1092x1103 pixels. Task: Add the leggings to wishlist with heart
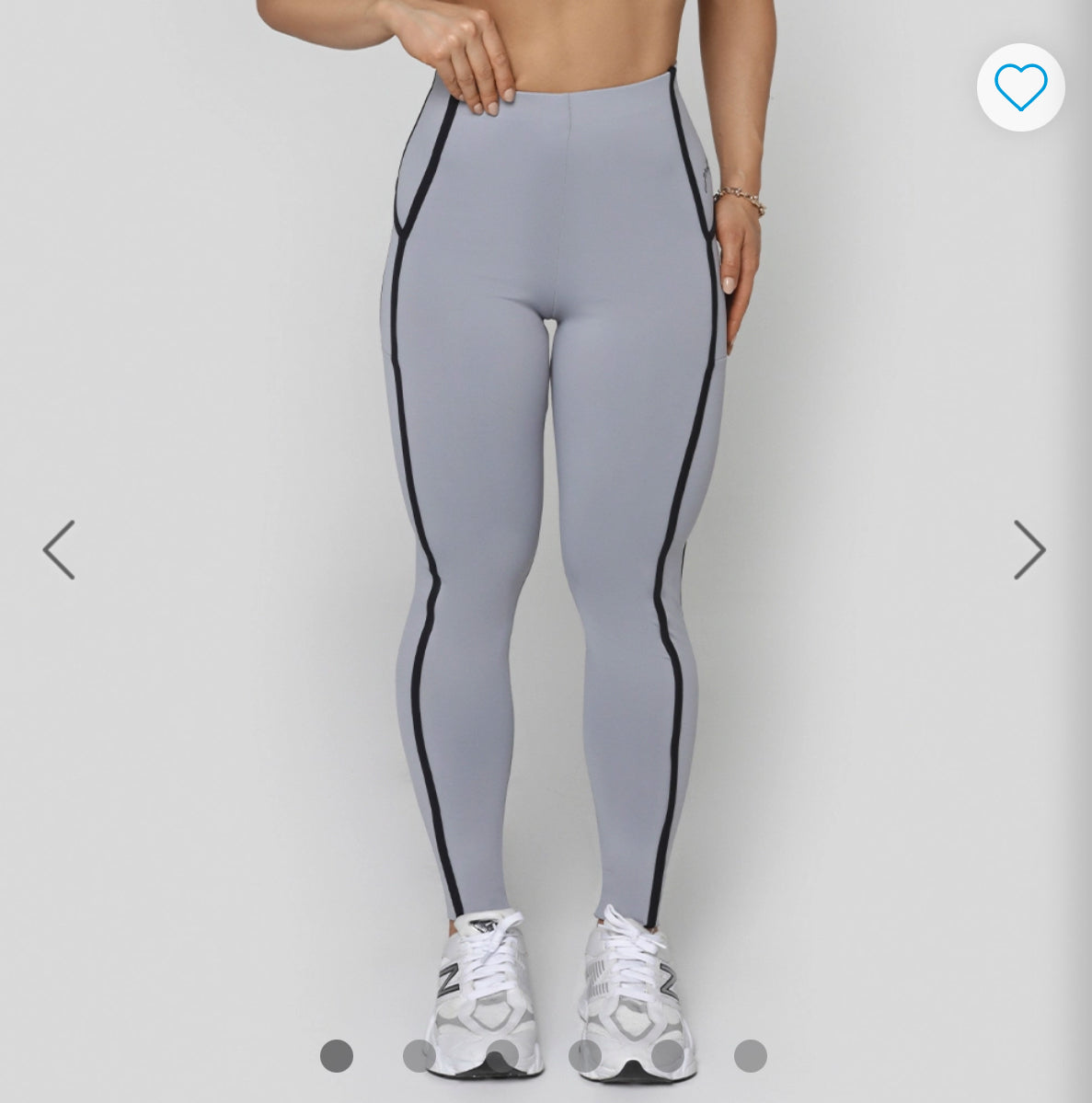[1020, 87]
